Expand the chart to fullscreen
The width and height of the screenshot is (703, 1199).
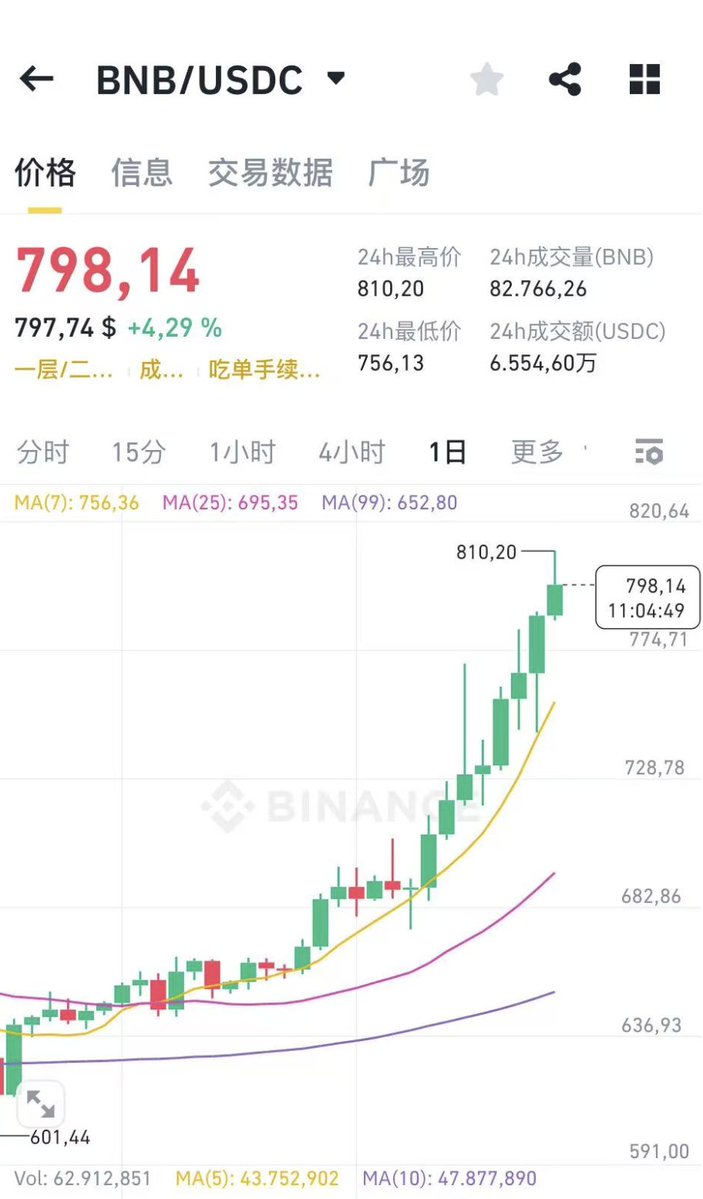[x=40, y=1103]
